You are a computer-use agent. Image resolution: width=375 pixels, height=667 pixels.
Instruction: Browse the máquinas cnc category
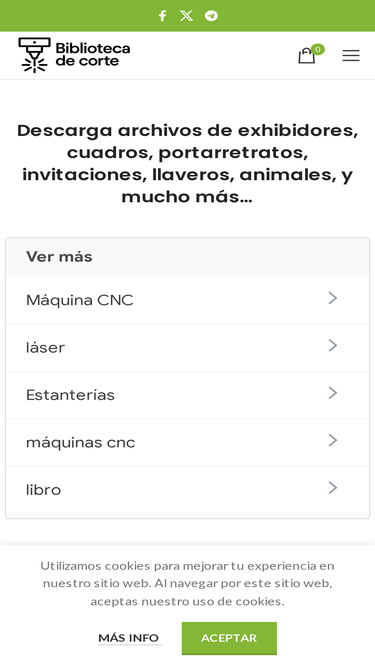pos(188,442)
